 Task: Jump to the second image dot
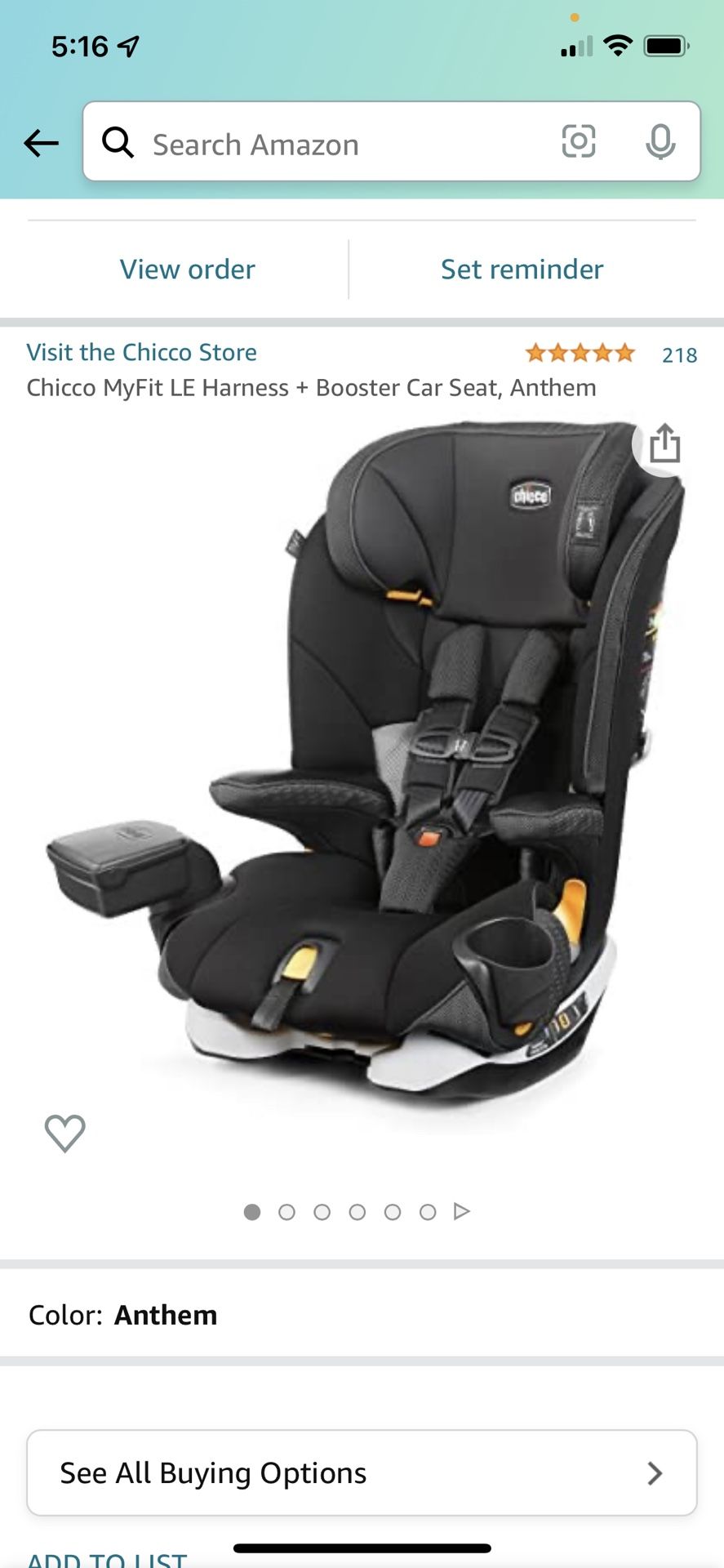point(286,1212)
